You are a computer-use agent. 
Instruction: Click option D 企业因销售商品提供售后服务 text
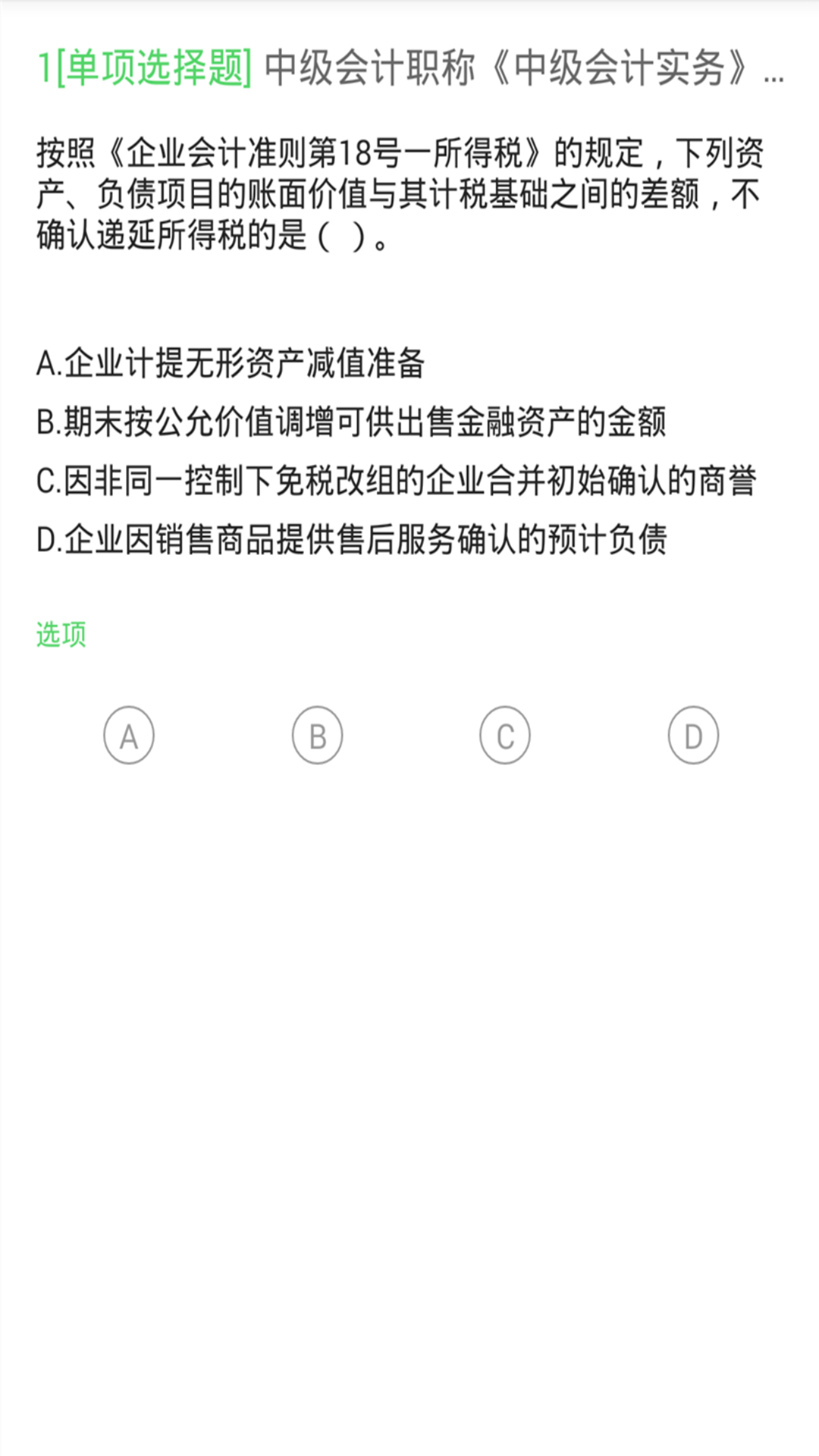(356, 537)
